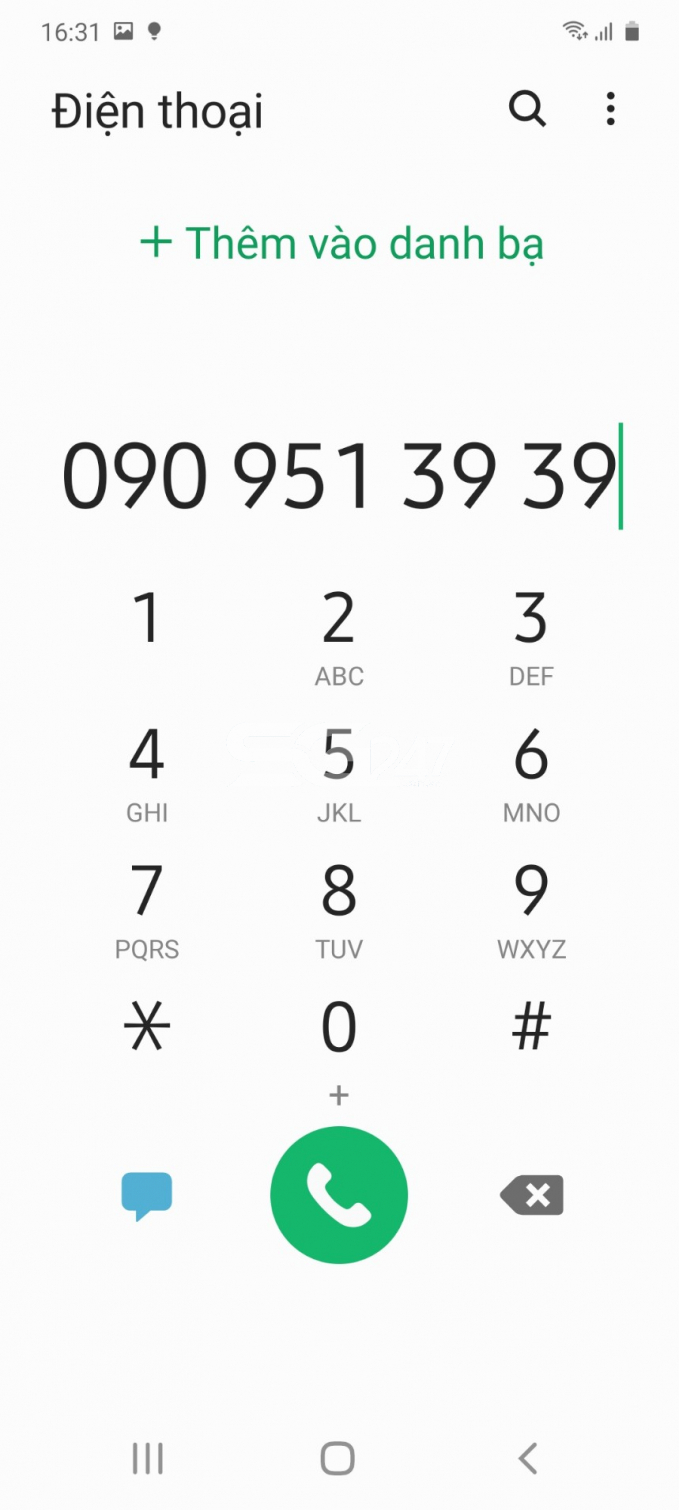Tap Thêm vào danh bạ to add contact
This screenshot has height=1510, width=679.
click(x=343, y=243)
